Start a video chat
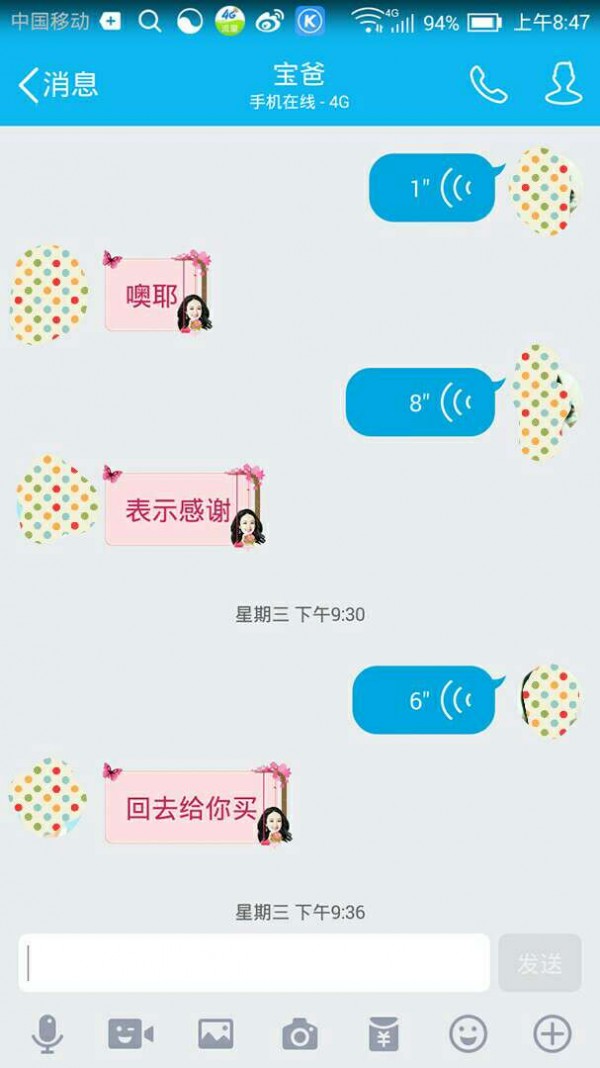 [131, 1034]
